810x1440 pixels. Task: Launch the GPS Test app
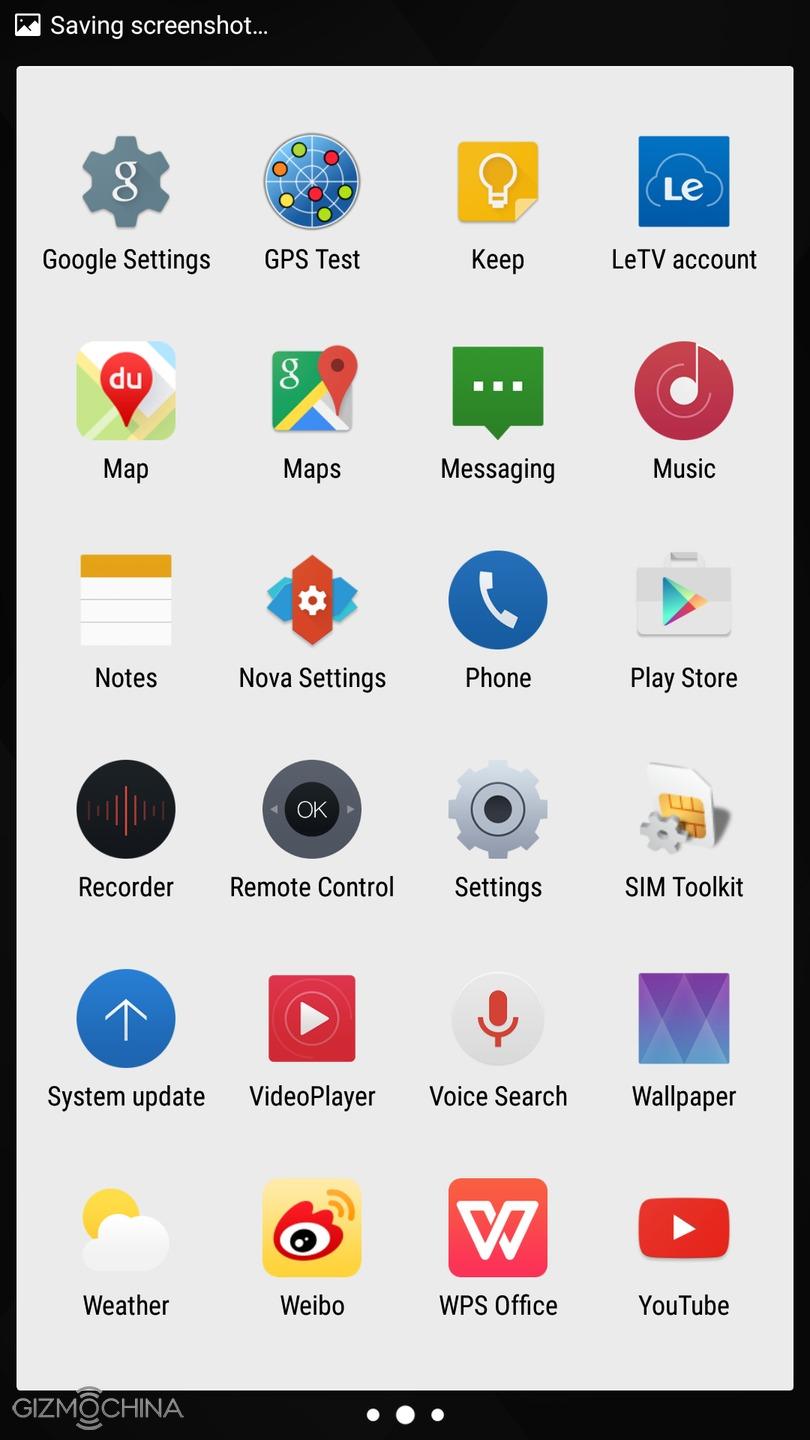(312, 183)
